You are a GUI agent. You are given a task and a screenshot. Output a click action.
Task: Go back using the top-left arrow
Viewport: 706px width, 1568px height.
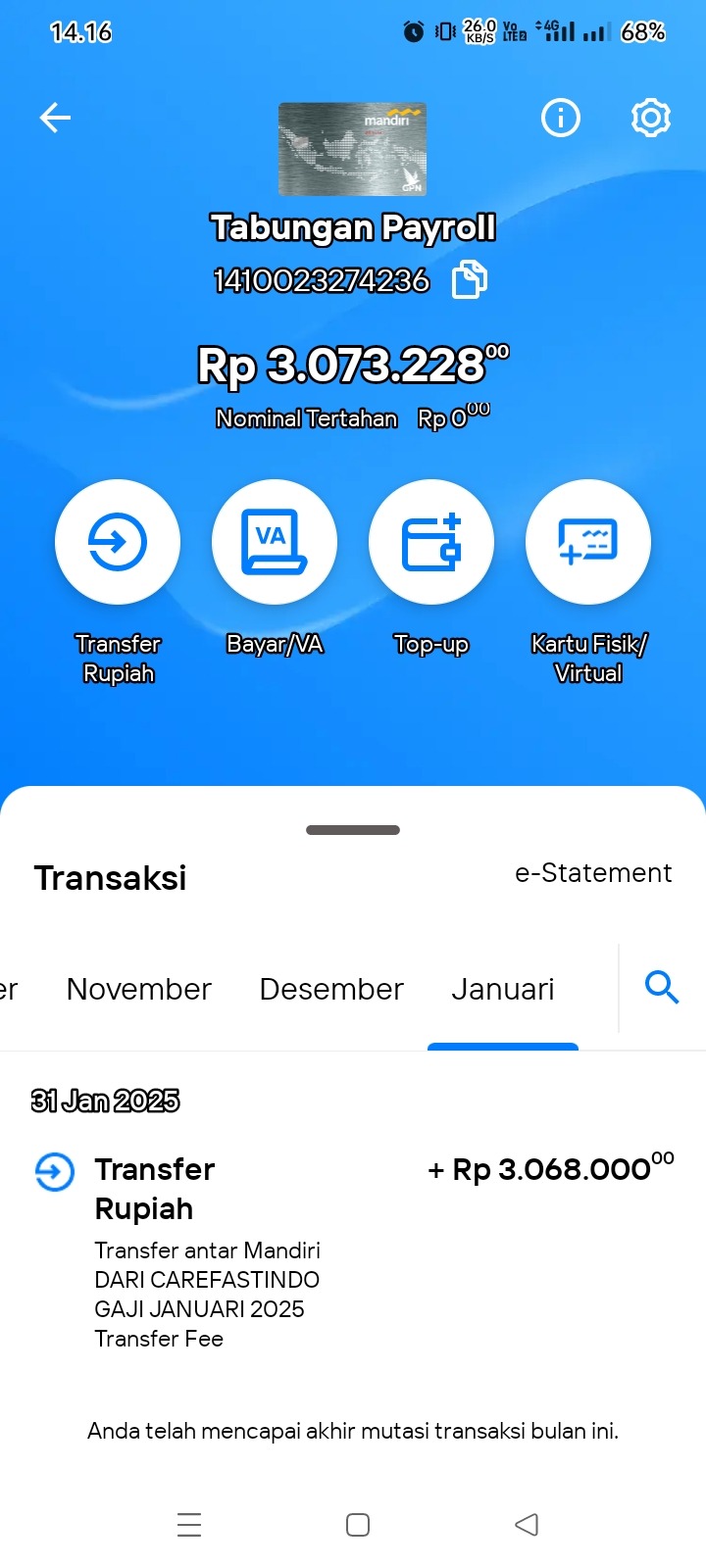click(55, 119)
